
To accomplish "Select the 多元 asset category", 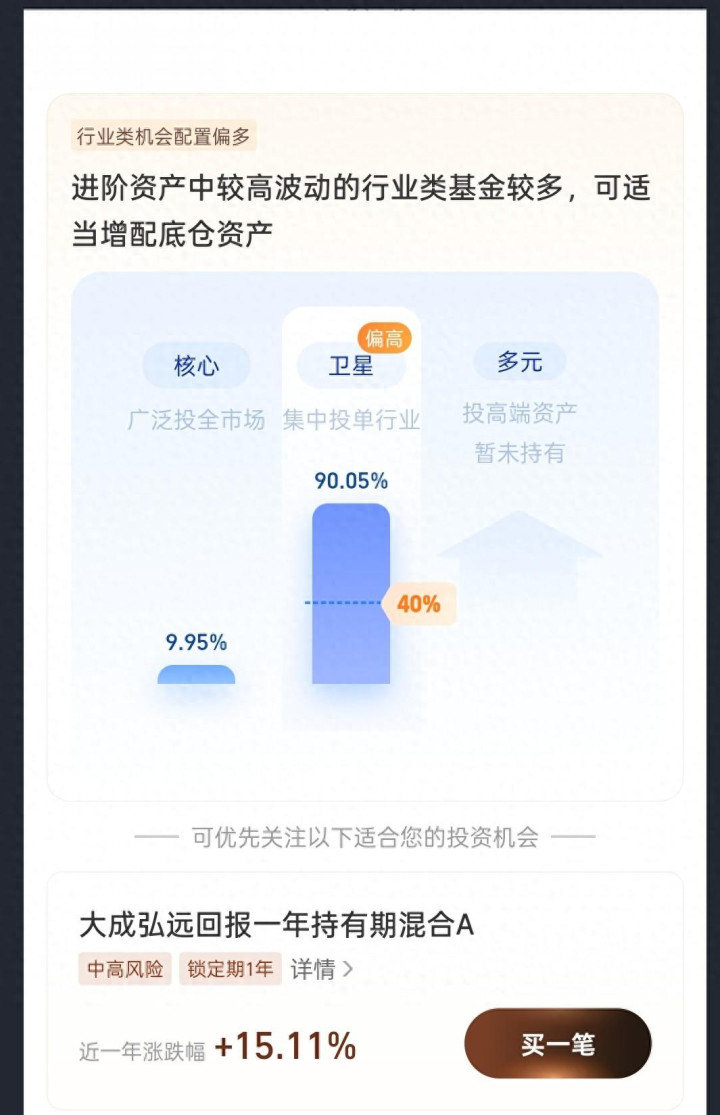I will tap(520, 361).
